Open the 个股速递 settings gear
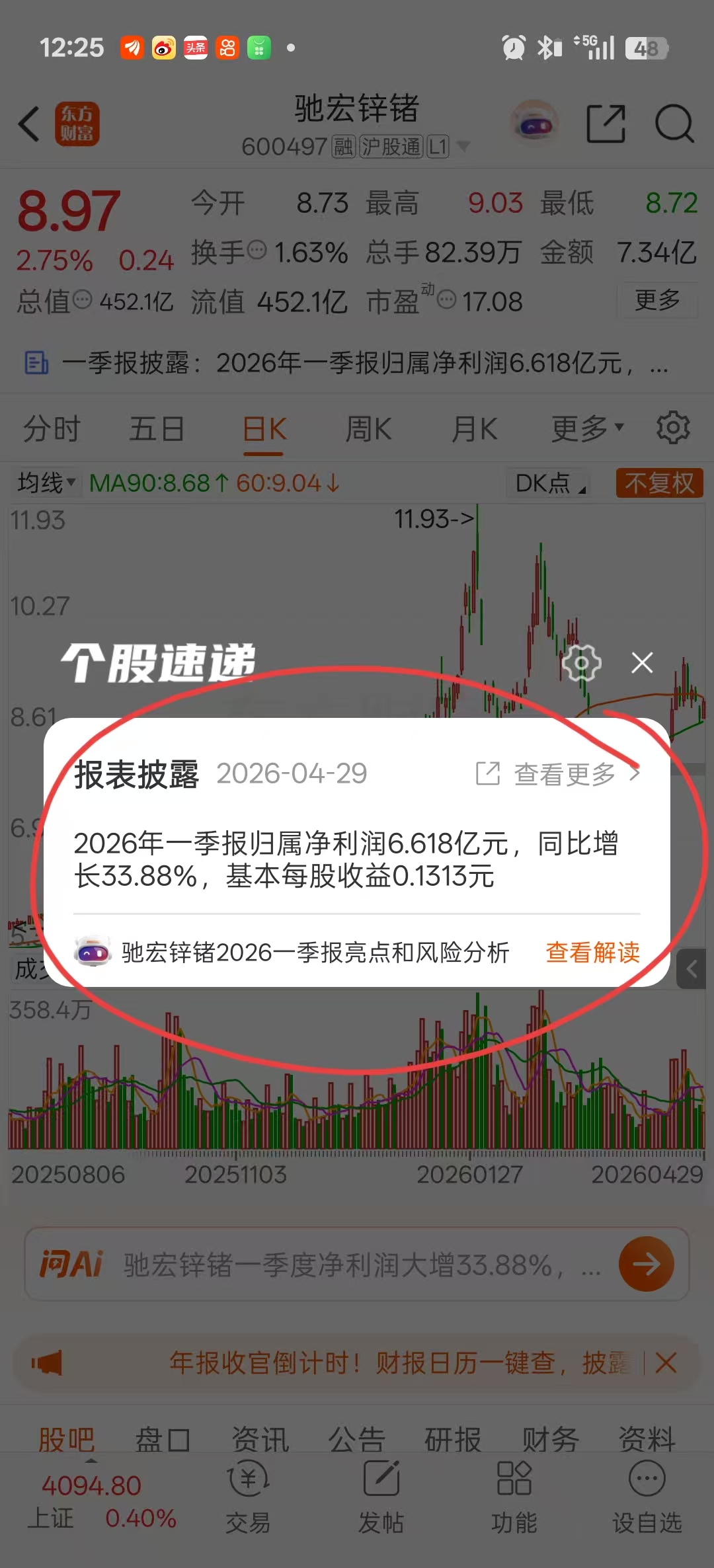 [x=581, y=662]
